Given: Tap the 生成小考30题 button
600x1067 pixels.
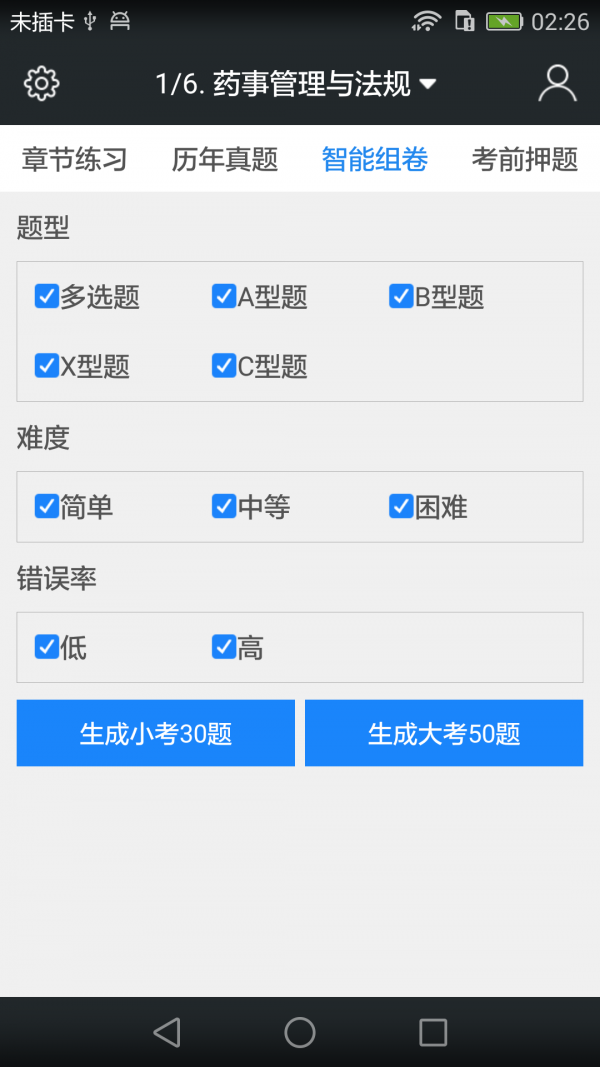Looking at the screenshot, I should [x=156, y=733].
